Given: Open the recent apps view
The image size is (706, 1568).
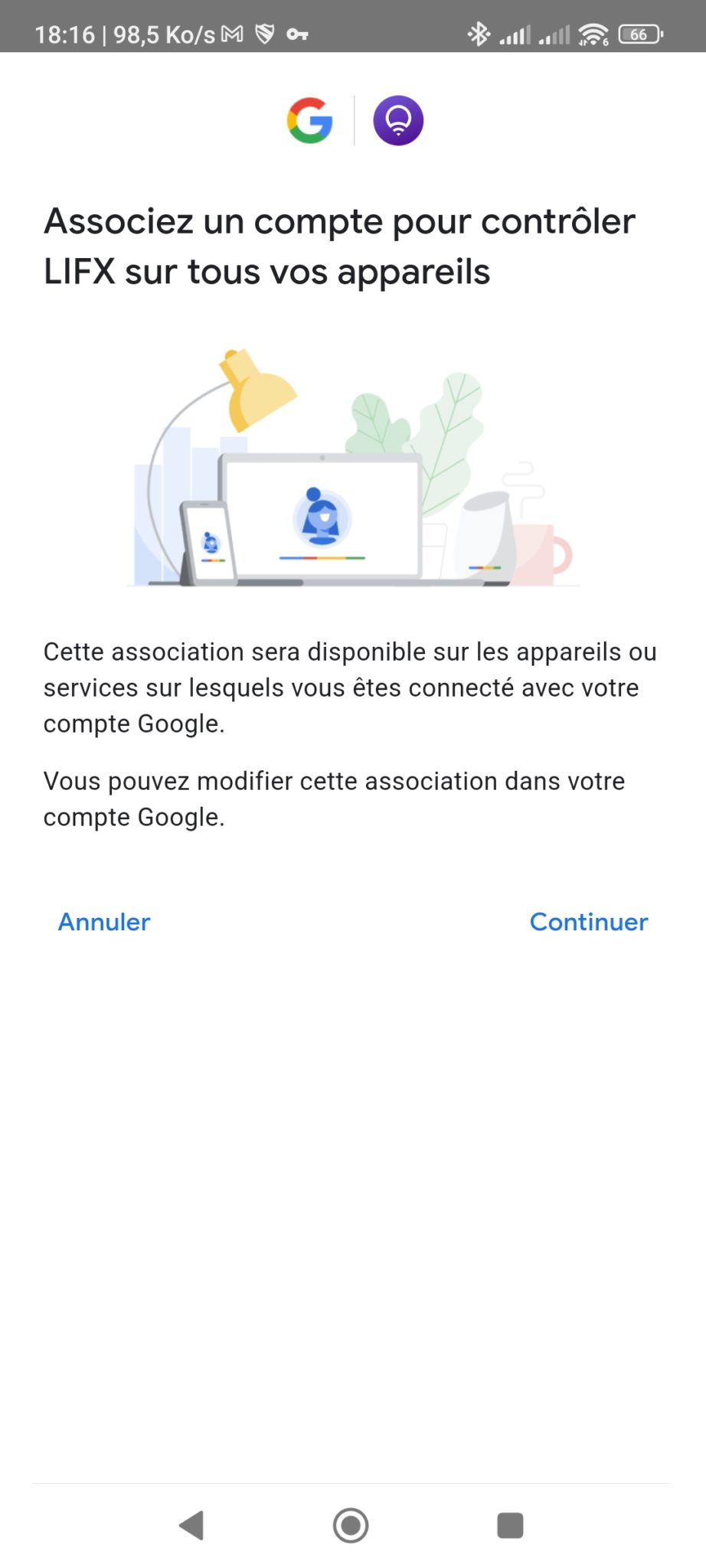Looking at the screenshot, I should tap(510, 1525).
